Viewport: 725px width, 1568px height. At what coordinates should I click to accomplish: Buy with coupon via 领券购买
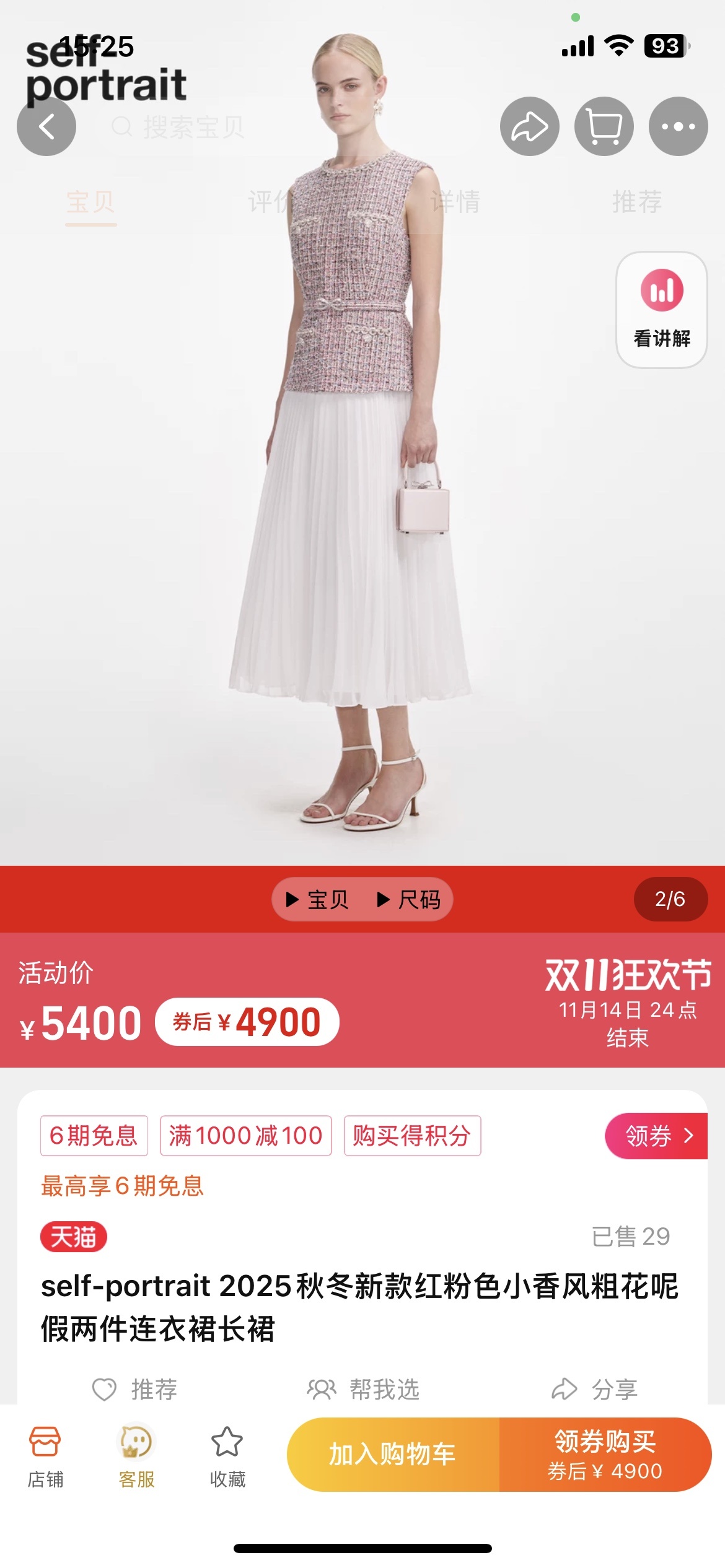[x=605, y=1454]
